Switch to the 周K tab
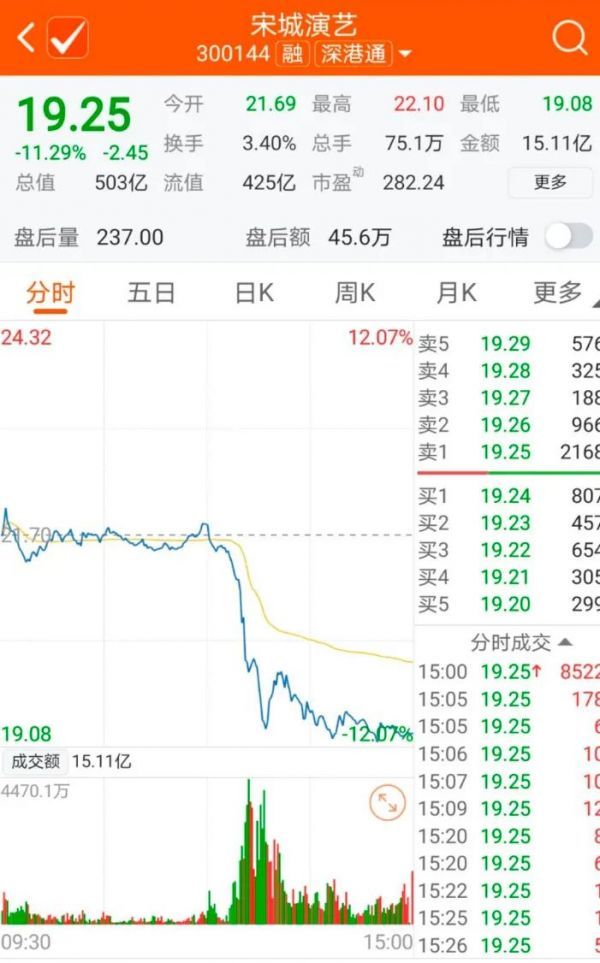The image size is (600, 963). [355, 293]
